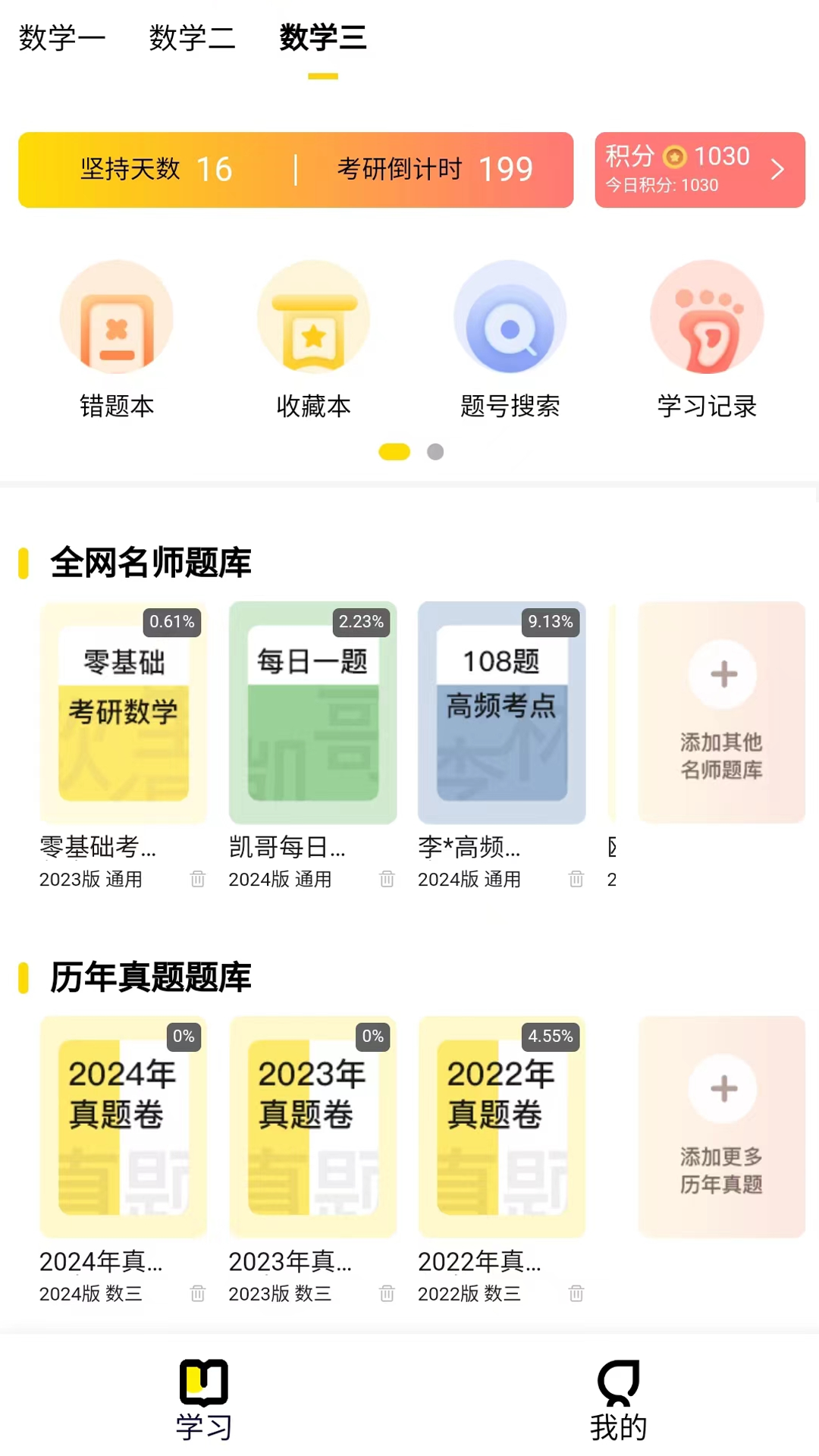Open 学习记录 study records

click(706, 339)
